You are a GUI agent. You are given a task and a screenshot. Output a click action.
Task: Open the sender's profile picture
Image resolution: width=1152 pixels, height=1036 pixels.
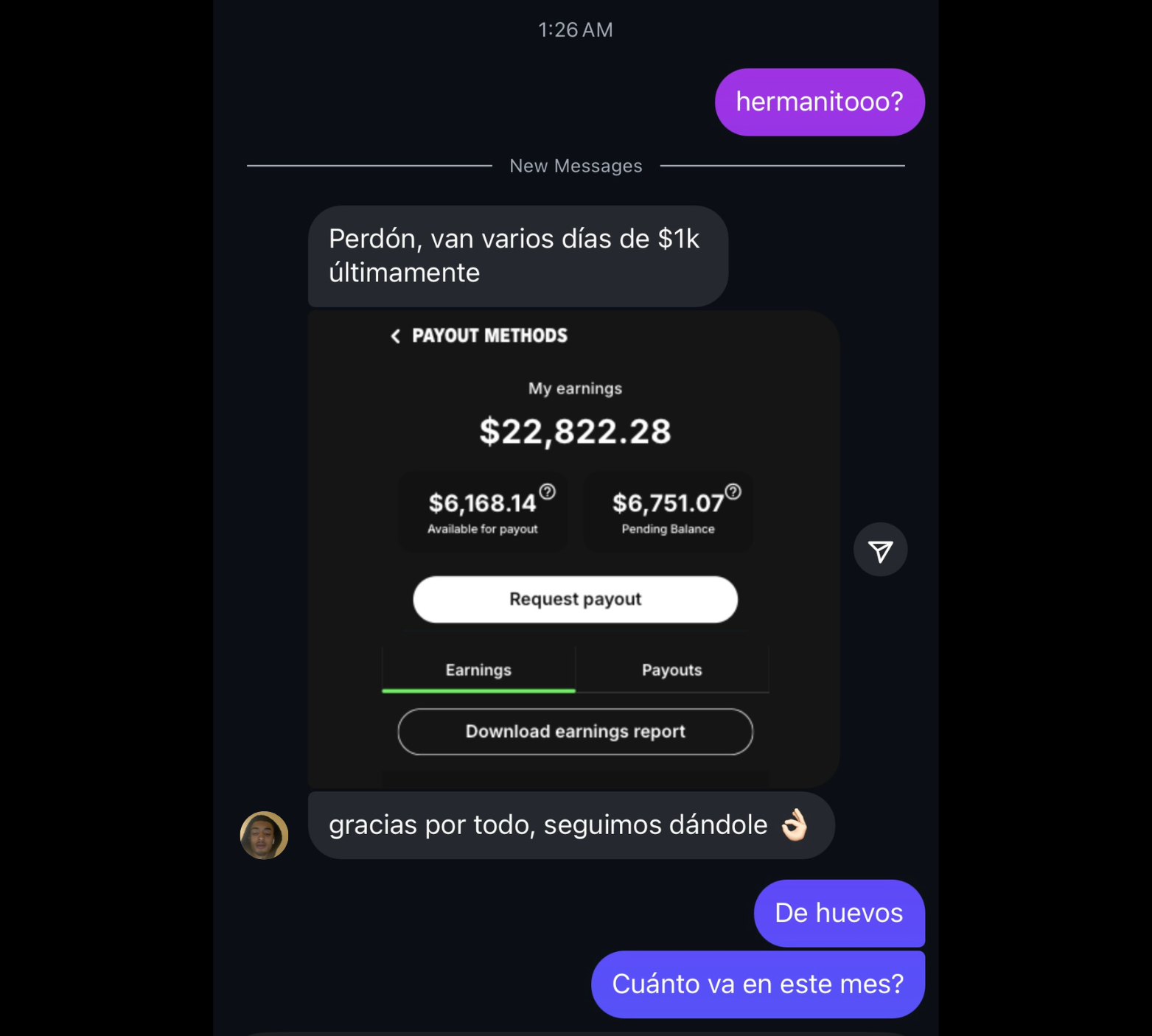pos(264,836)
